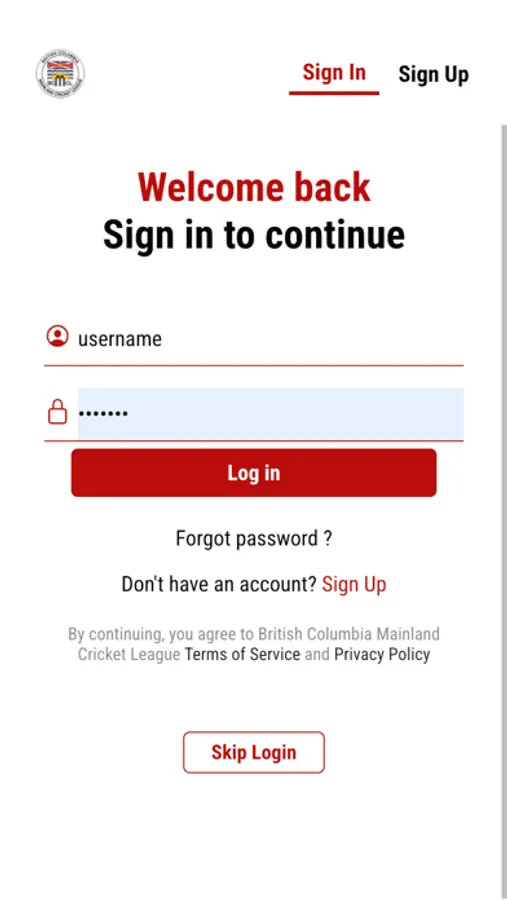Open Forgot password link
507x900 pixels.
coord(254,539)
